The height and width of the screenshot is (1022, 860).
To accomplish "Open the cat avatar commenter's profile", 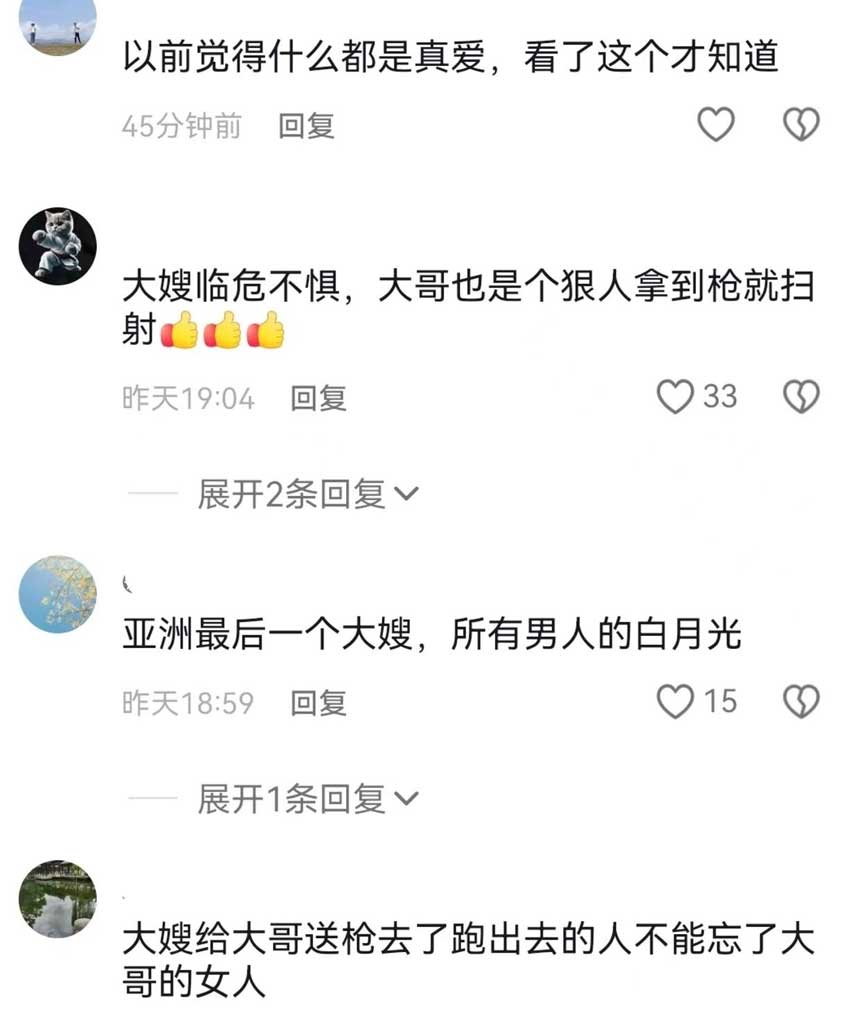I will click(x=58, y=246).
